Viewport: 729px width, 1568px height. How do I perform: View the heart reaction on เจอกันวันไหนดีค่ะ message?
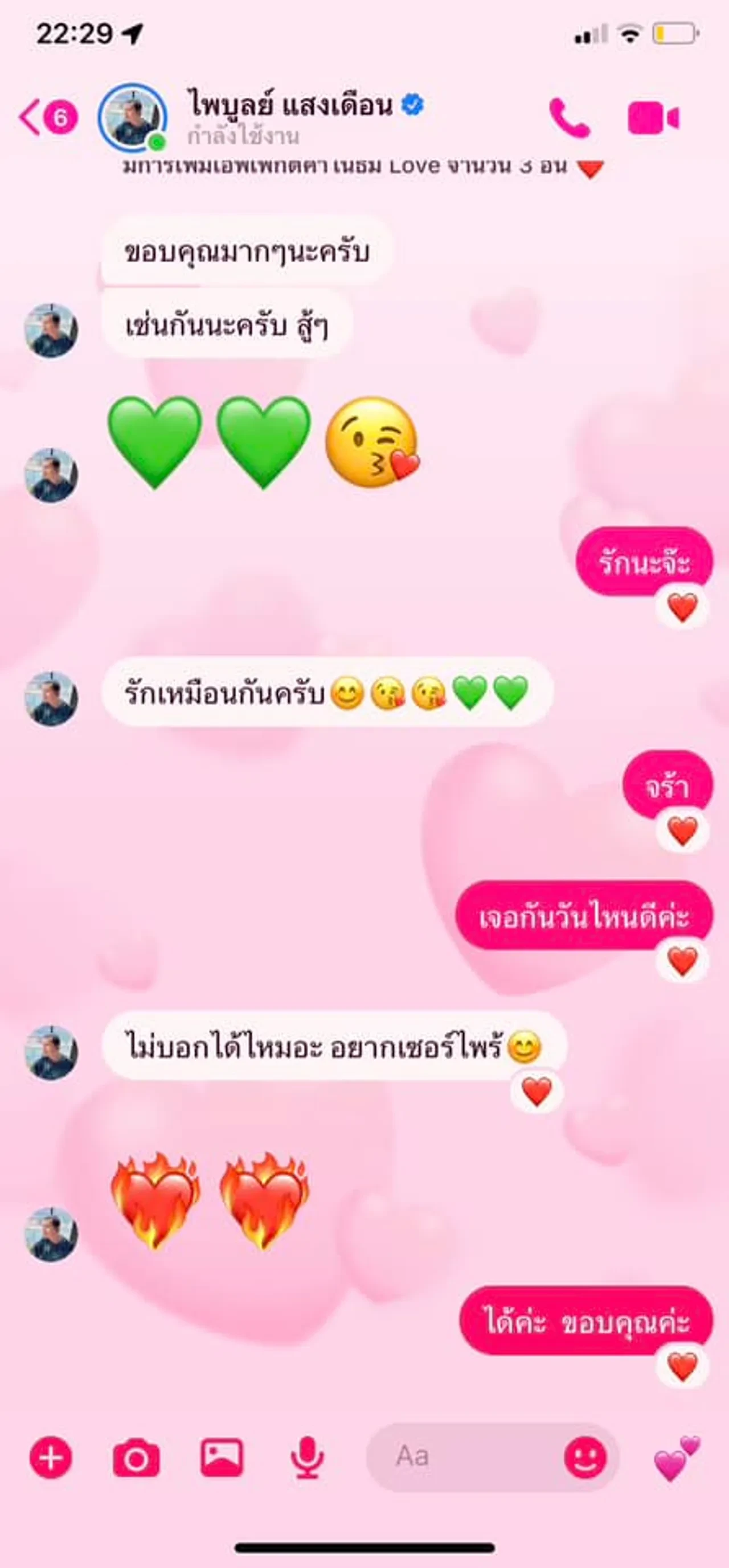[x=682, y=962]
